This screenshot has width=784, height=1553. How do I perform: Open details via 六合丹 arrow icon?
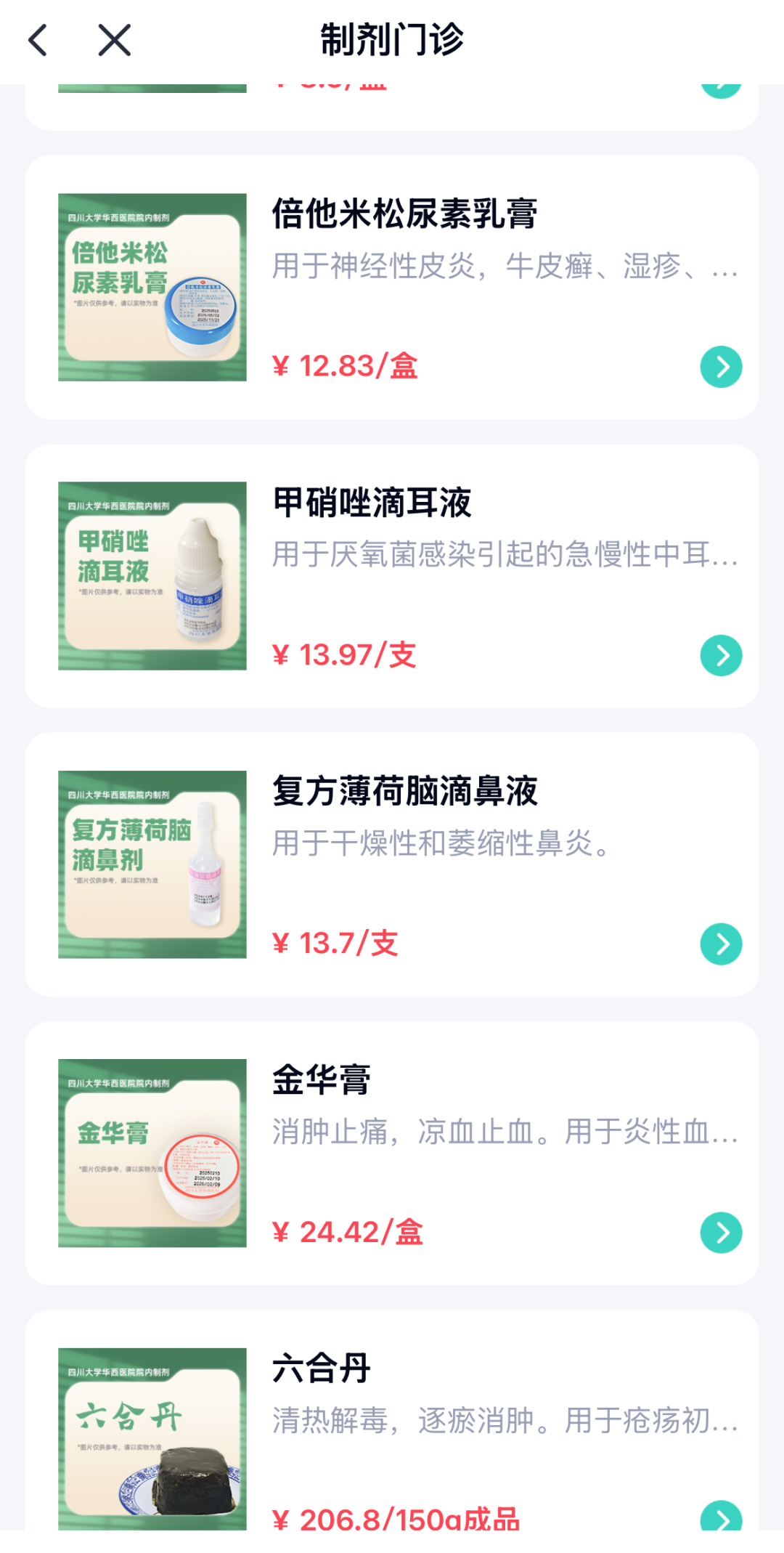click(721, 1522)
